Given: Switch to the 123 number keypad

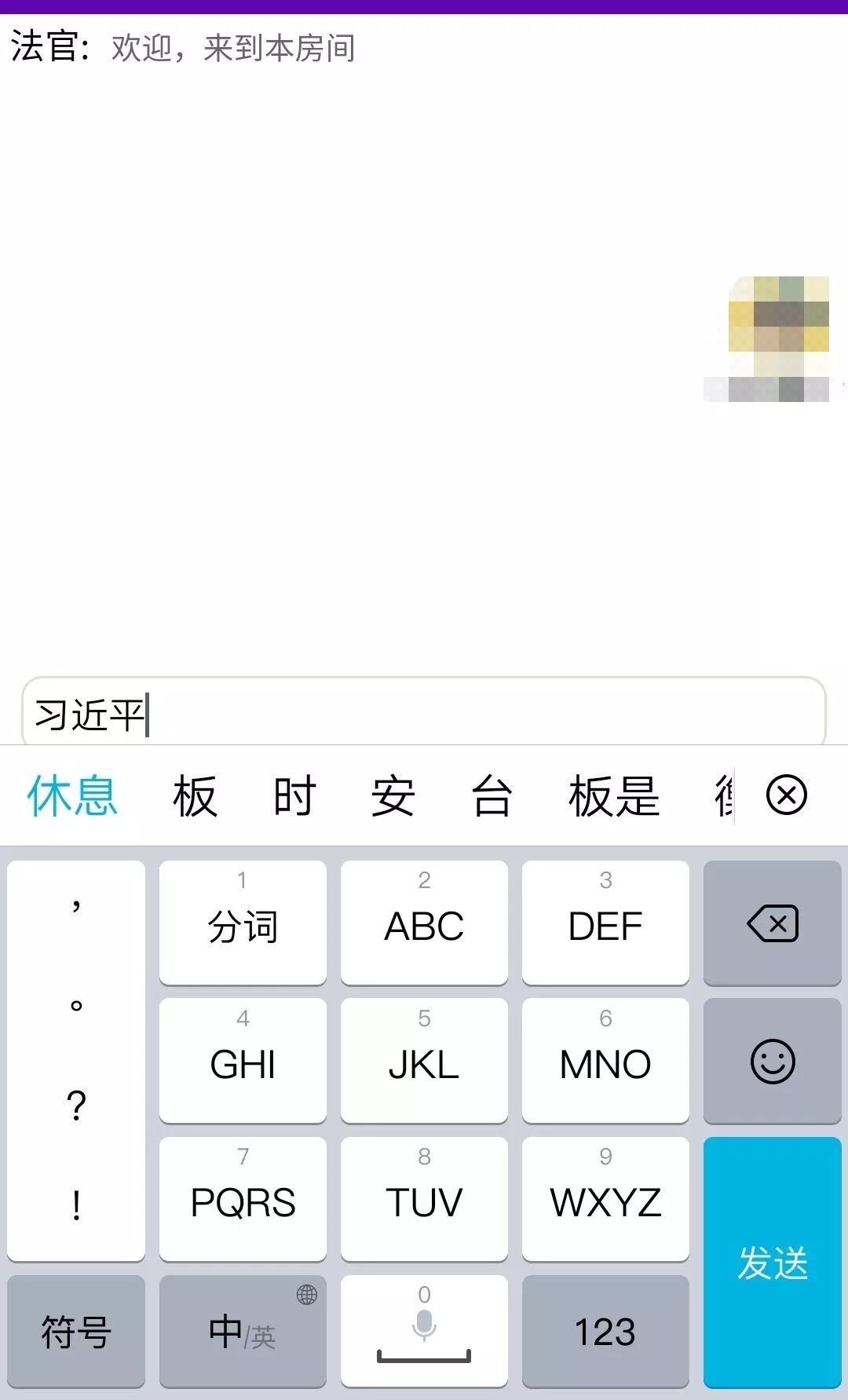Looking at the screenshot, I should (605, 1331).
